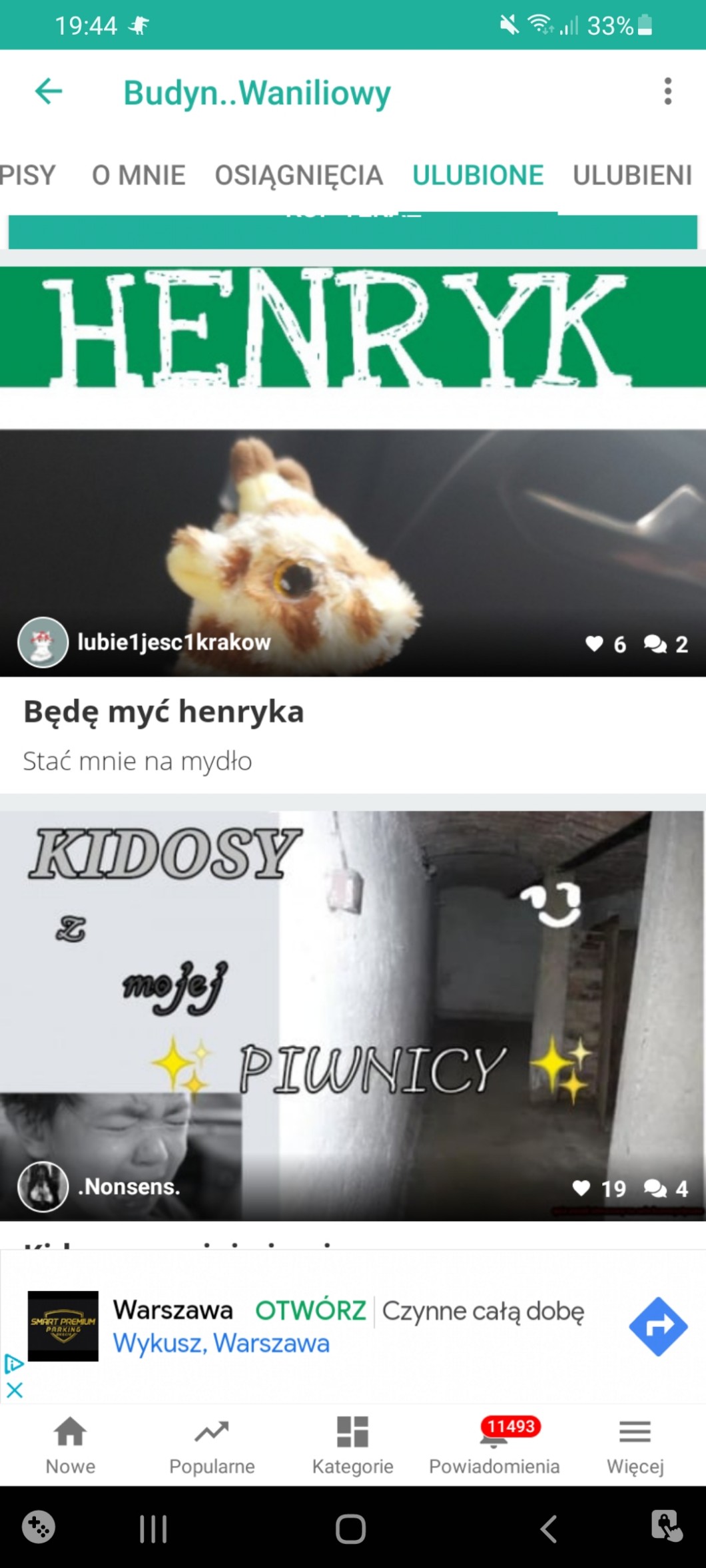Open system recent apps
This screenshot has width=706, height=1568.
coord(153,1529)
